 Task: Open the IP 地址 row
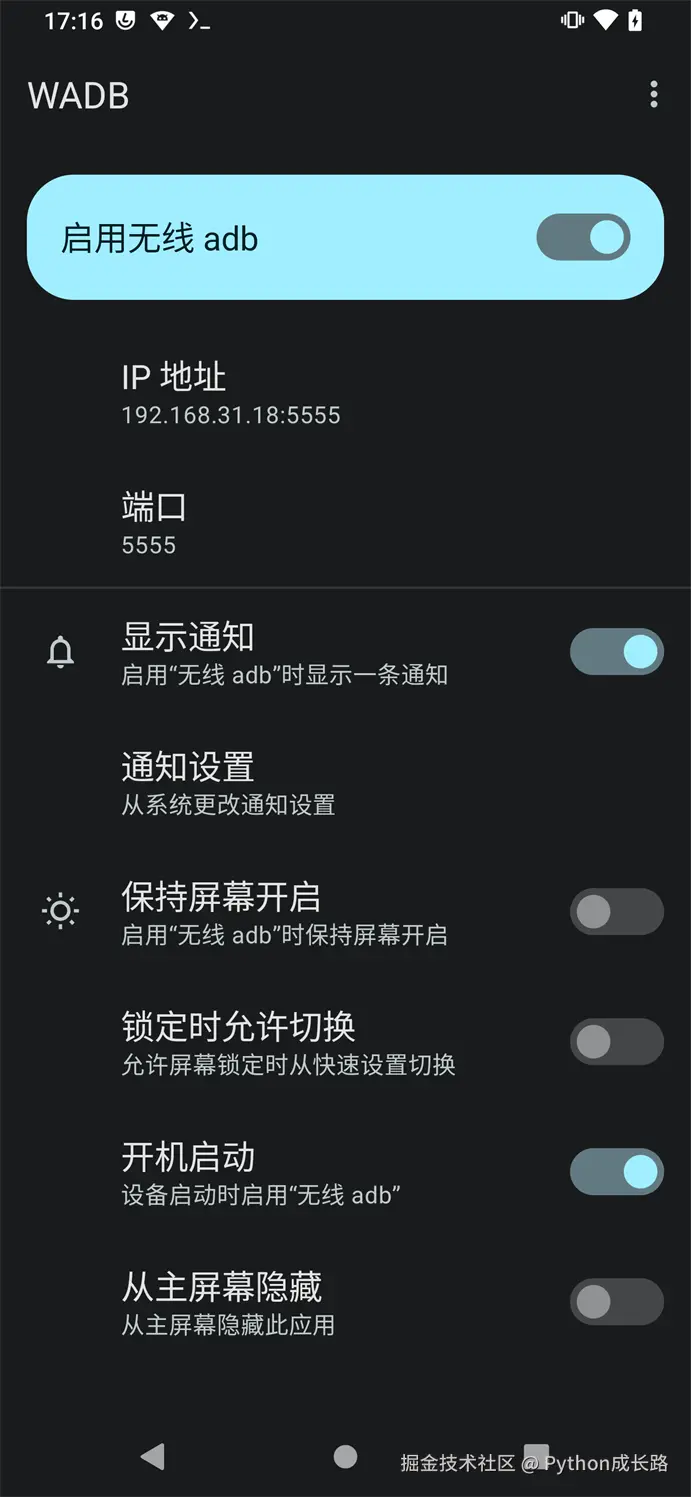pos(230,393)
